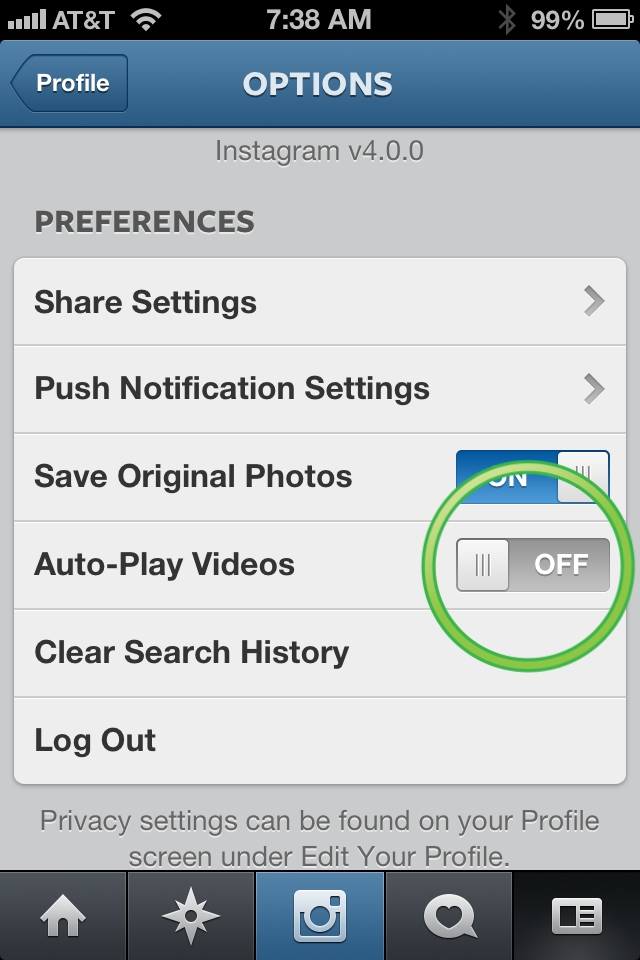This screenshot has height=960, width=640.
Task: Go back to Profile
Action: pos(70,83)
